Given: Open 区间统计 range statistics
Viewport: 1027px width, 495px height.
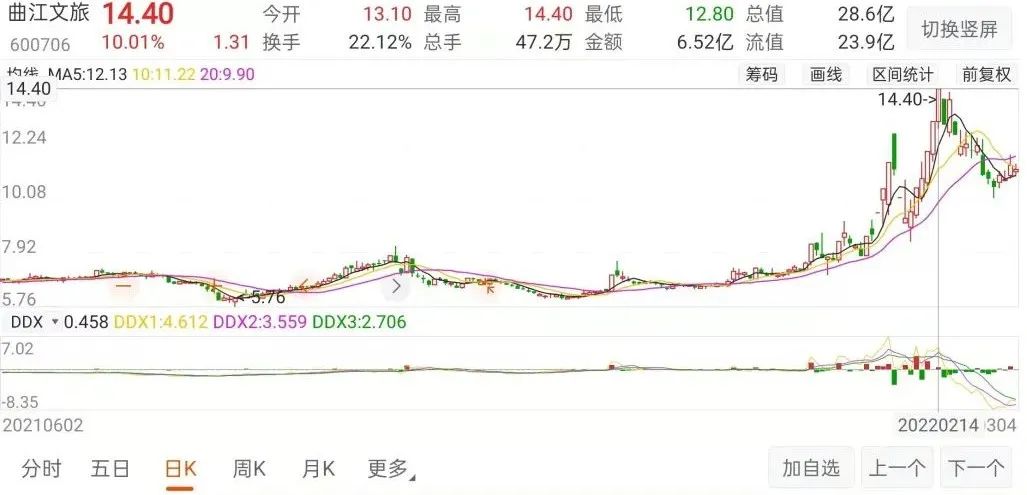Looking at the screenshot, I should (902, 74).
